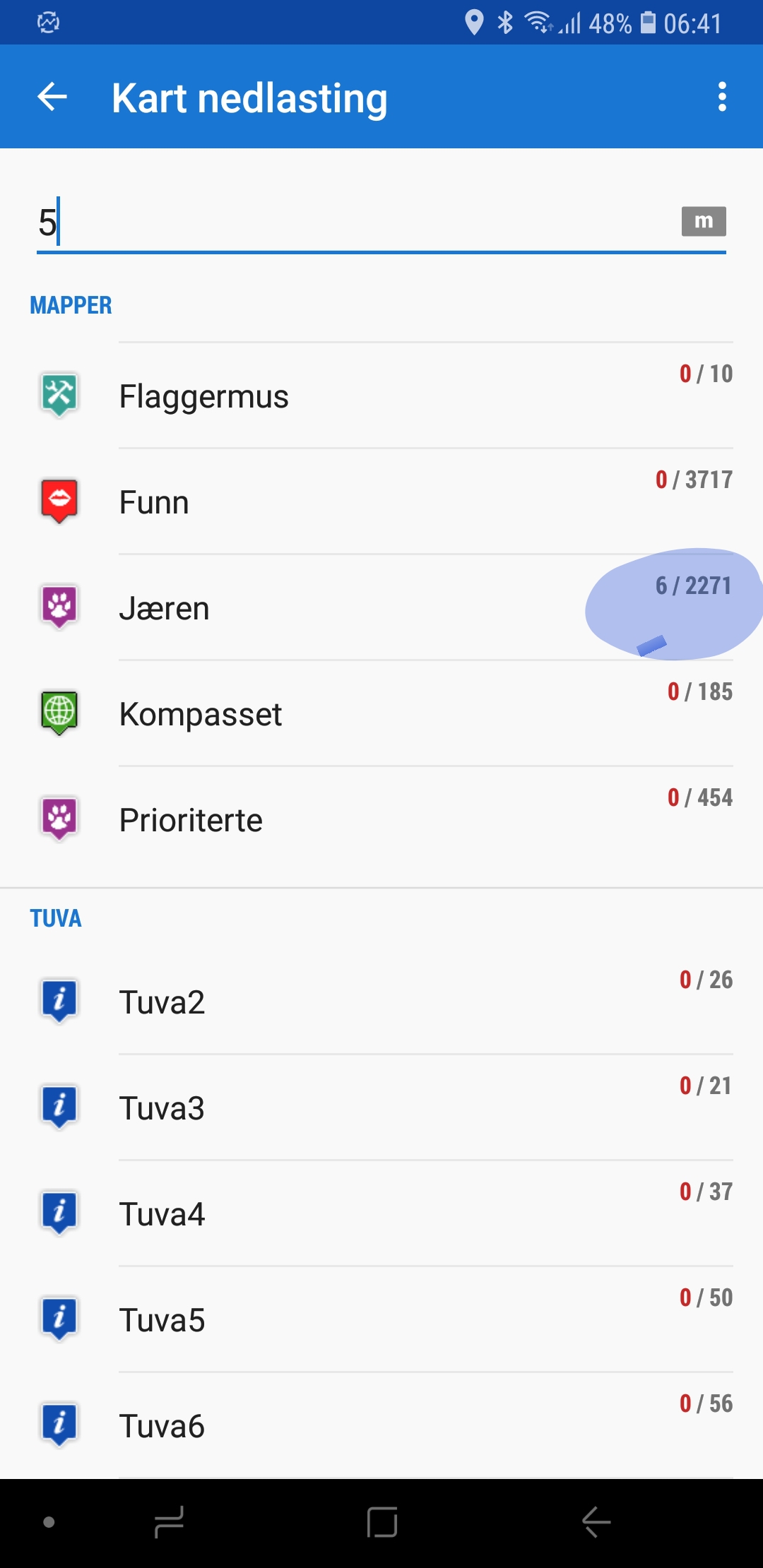Select the Flaggermus folder

coord(381,396)
